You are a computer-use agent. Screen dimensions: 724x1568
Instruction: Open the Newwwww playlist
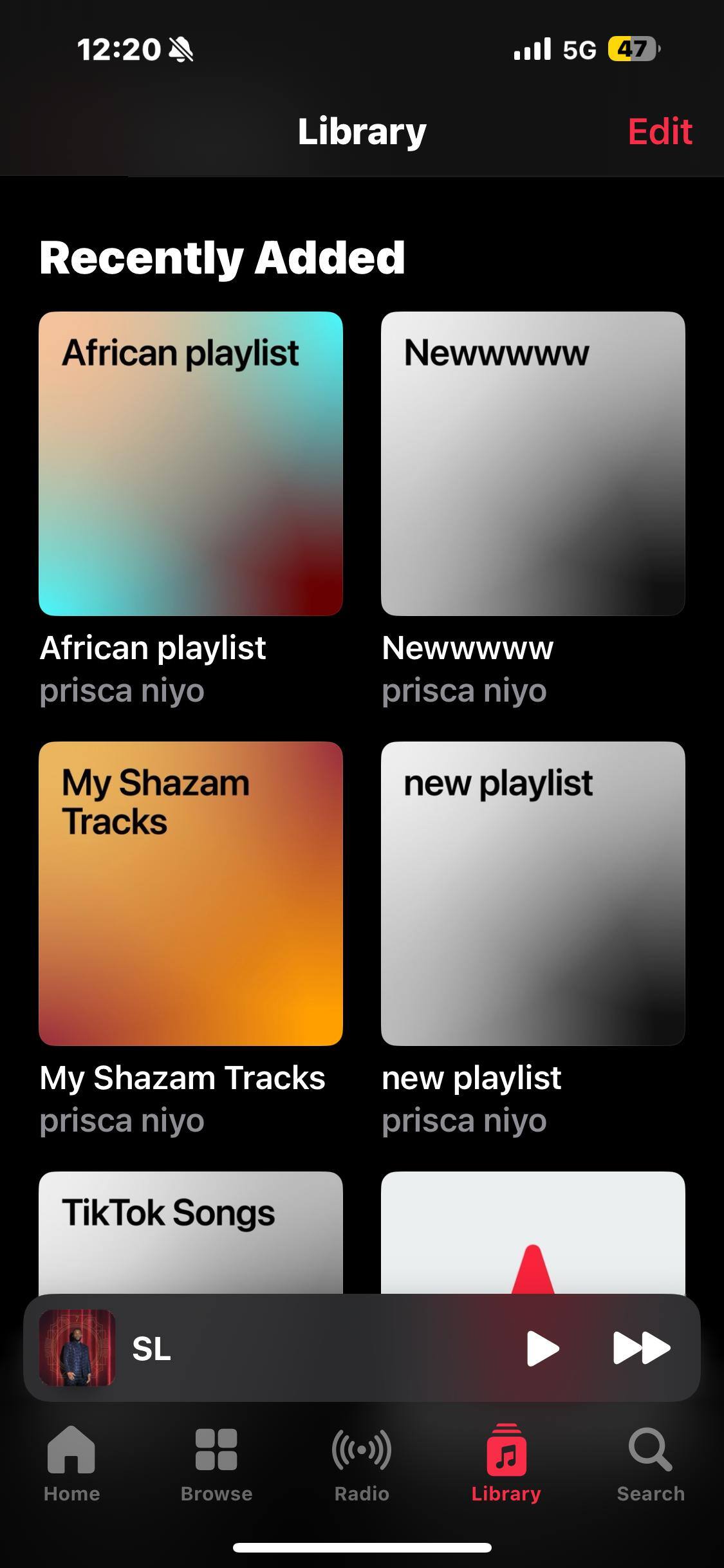[x=533, y=463]
